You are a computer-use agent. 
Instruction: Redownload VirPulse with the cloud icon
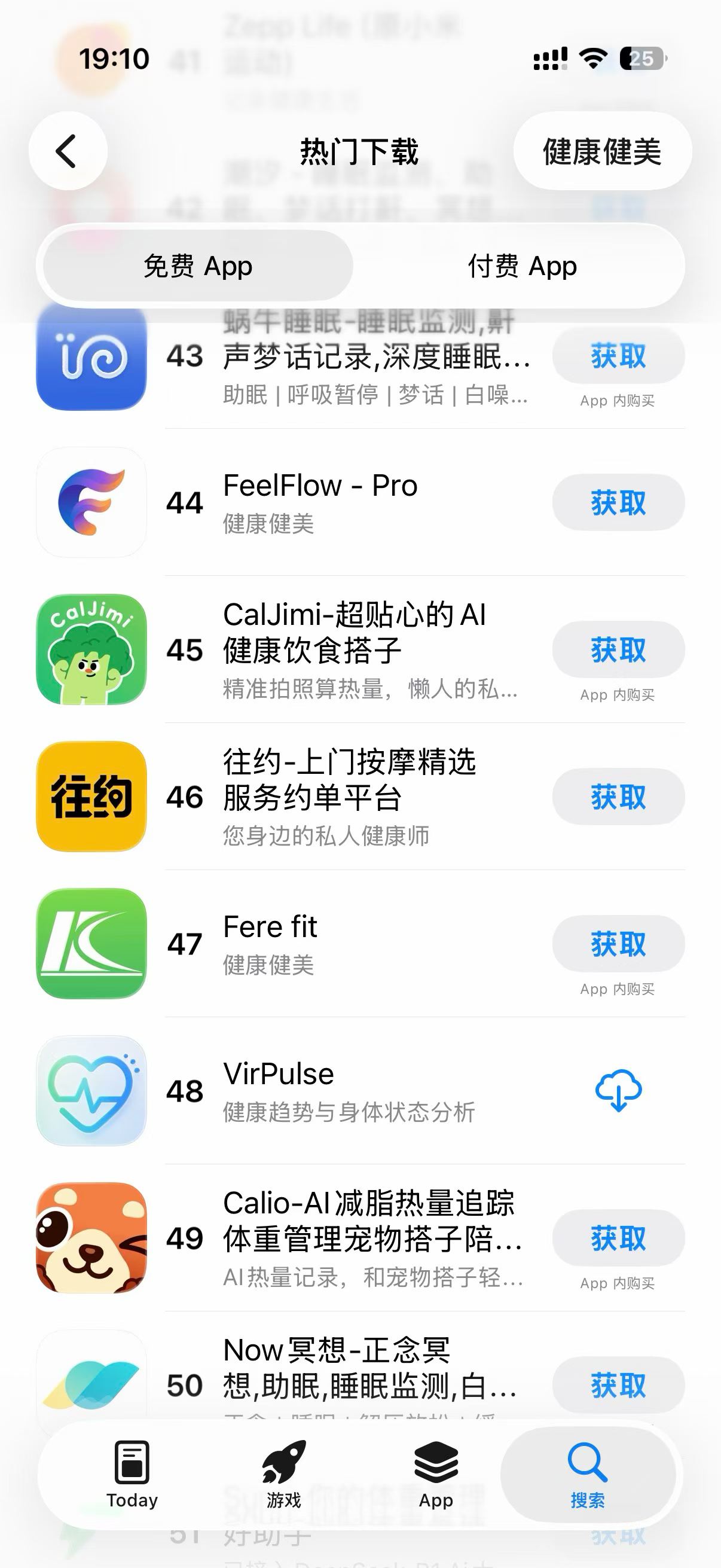[618, 1090]
